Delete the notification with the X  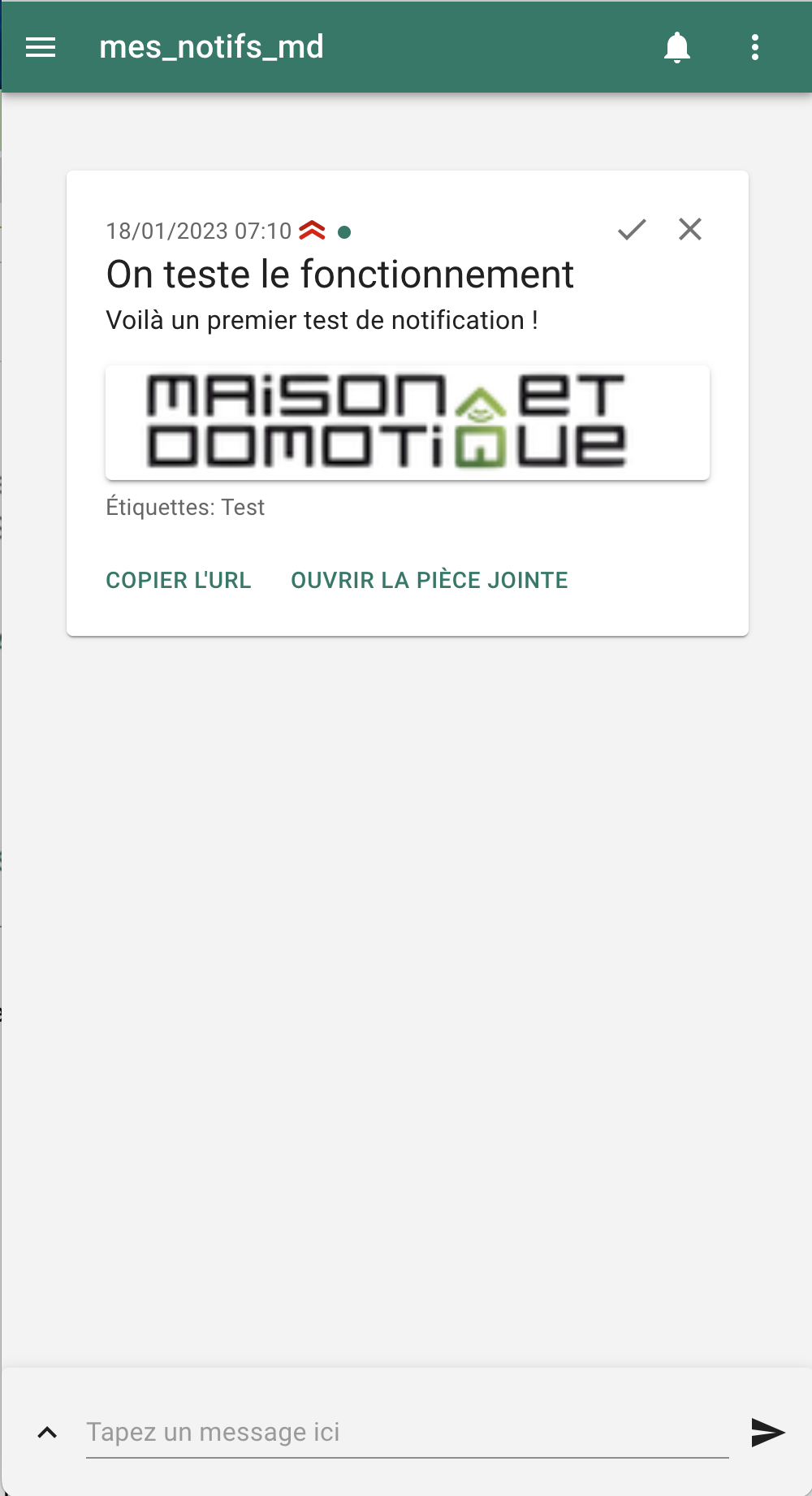pos(689,229)
